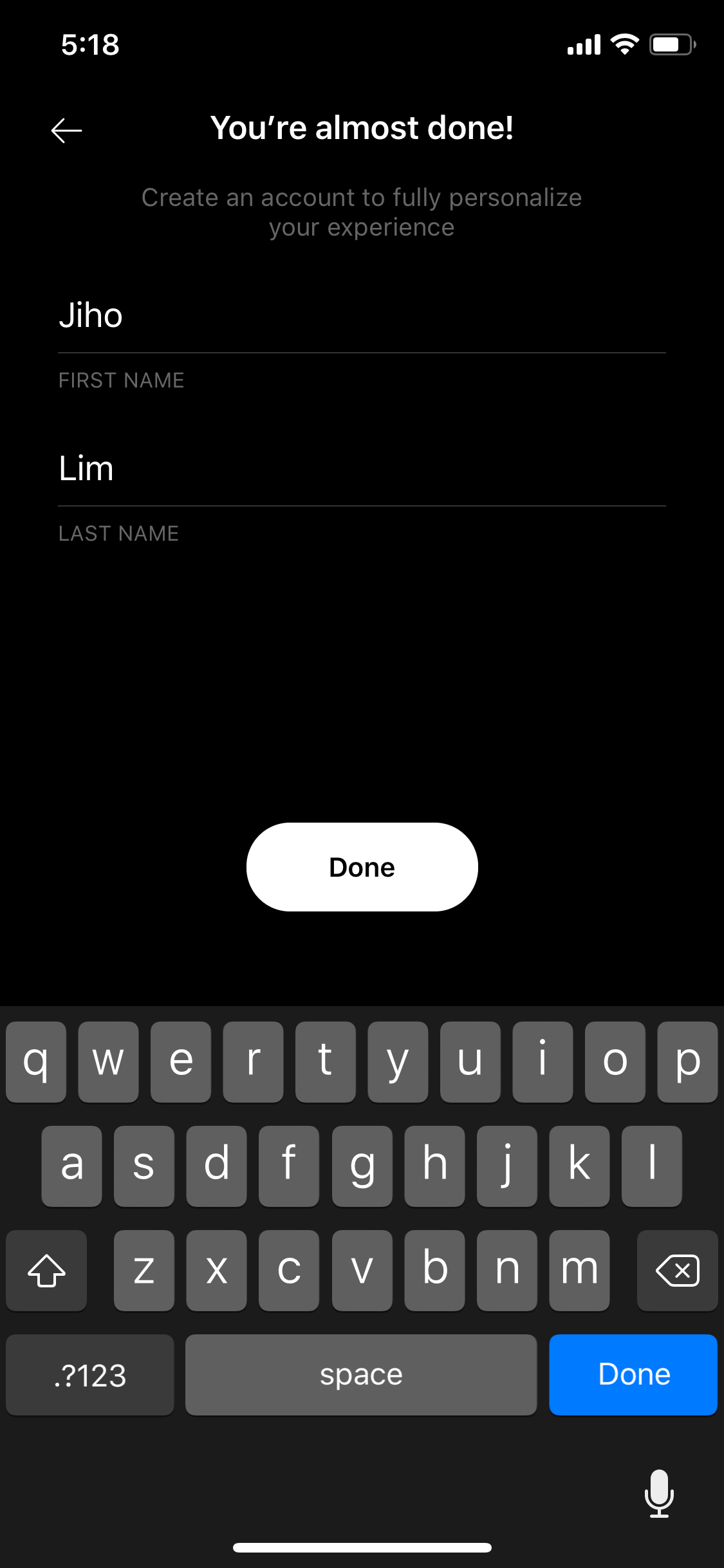The height and width of the screenshot is (1568, 724).
Task: Tap the backspace key
Action: point(677,1271)
